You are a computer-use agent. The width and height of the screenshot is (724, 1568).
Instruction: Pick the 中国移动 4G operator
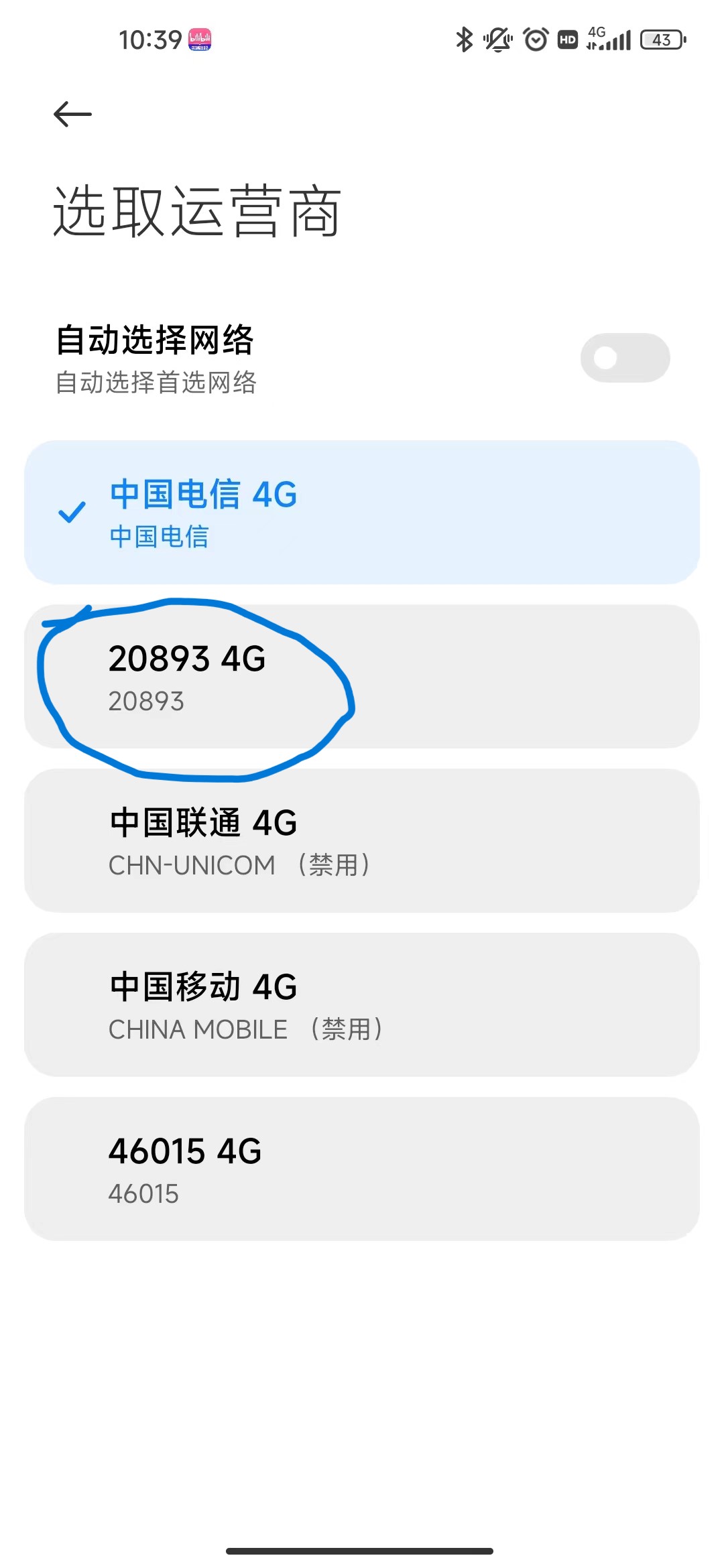click(362, 1005)
